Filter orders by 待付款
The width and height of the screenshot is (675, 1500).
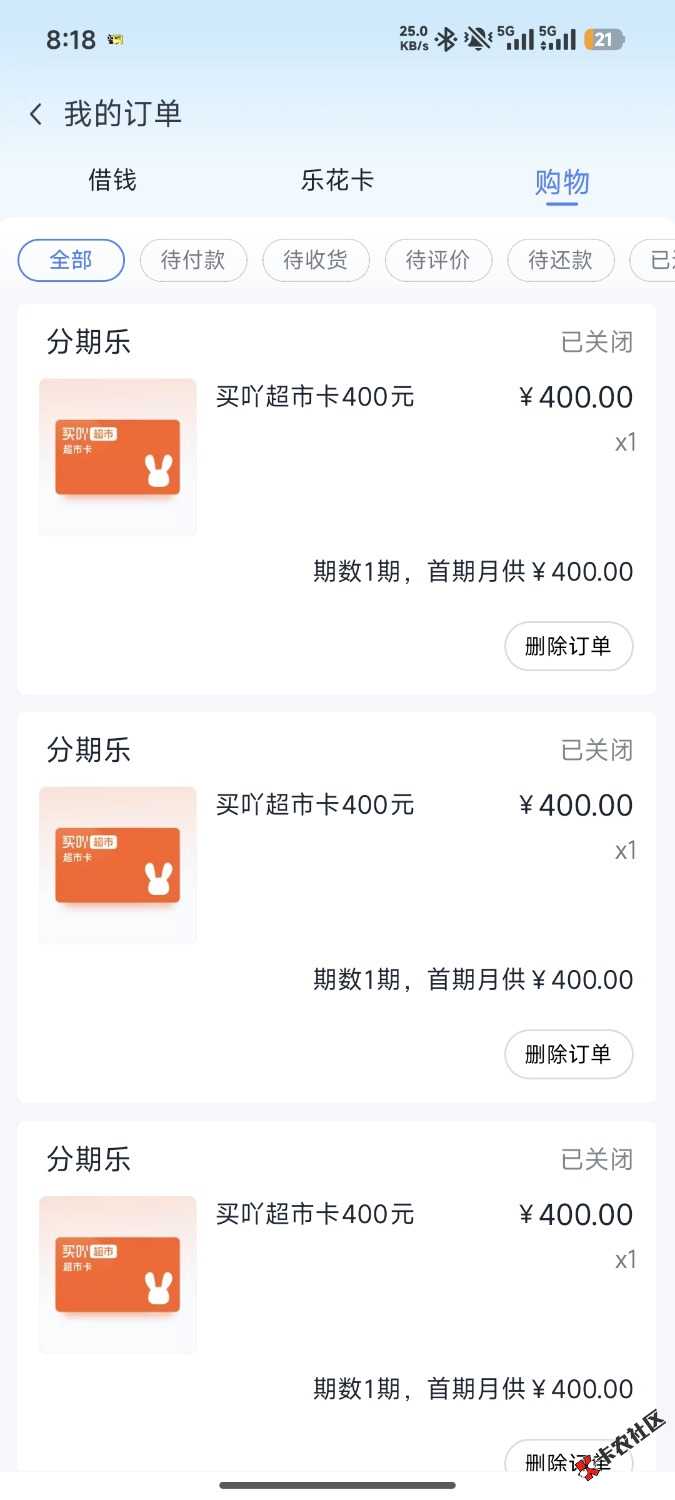click(193, 261)
